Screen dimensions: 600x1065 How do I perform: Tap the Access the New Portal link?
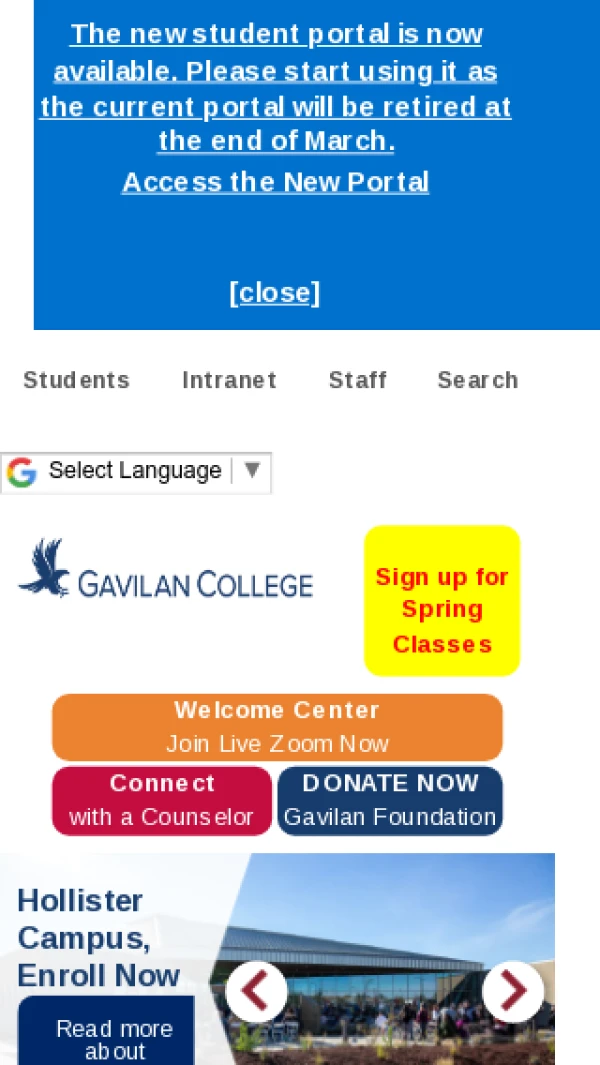click(275, 182)
